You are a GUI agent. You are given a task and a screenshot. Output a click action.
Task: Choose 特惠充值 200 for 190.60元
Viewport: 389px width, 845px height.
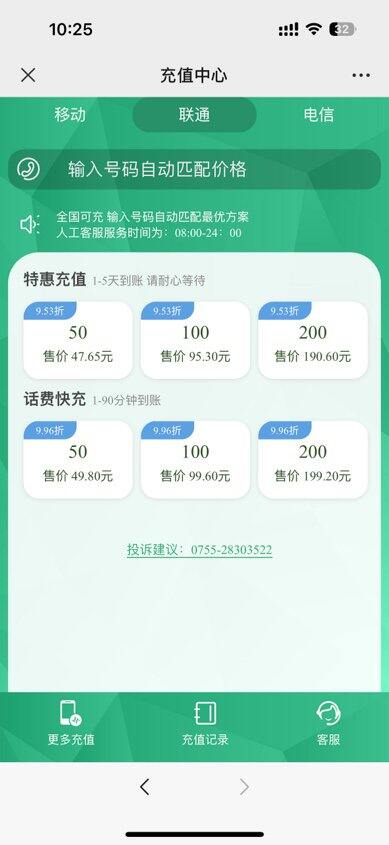tap(313, 341)
